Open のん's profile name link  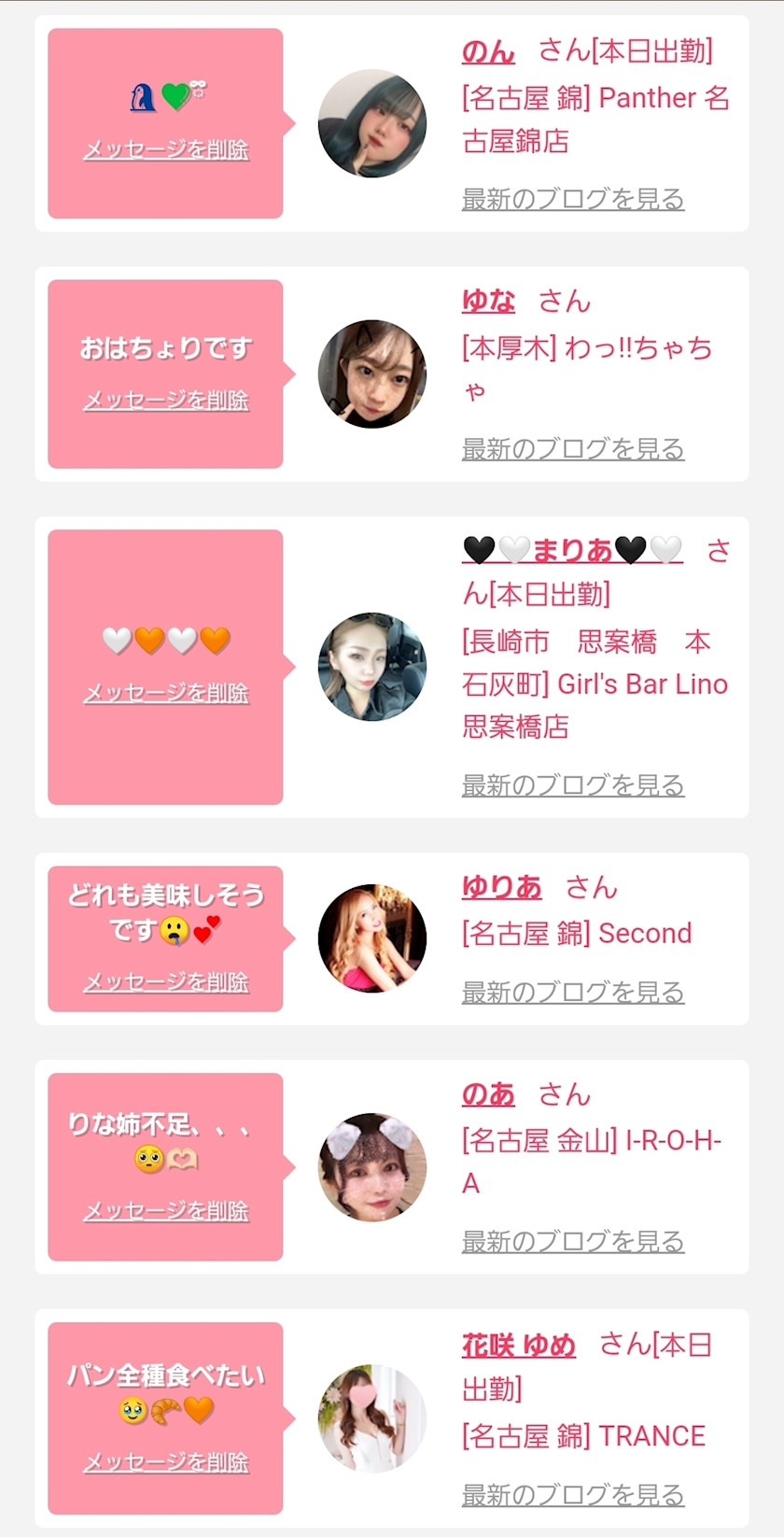tap(488, 51)
